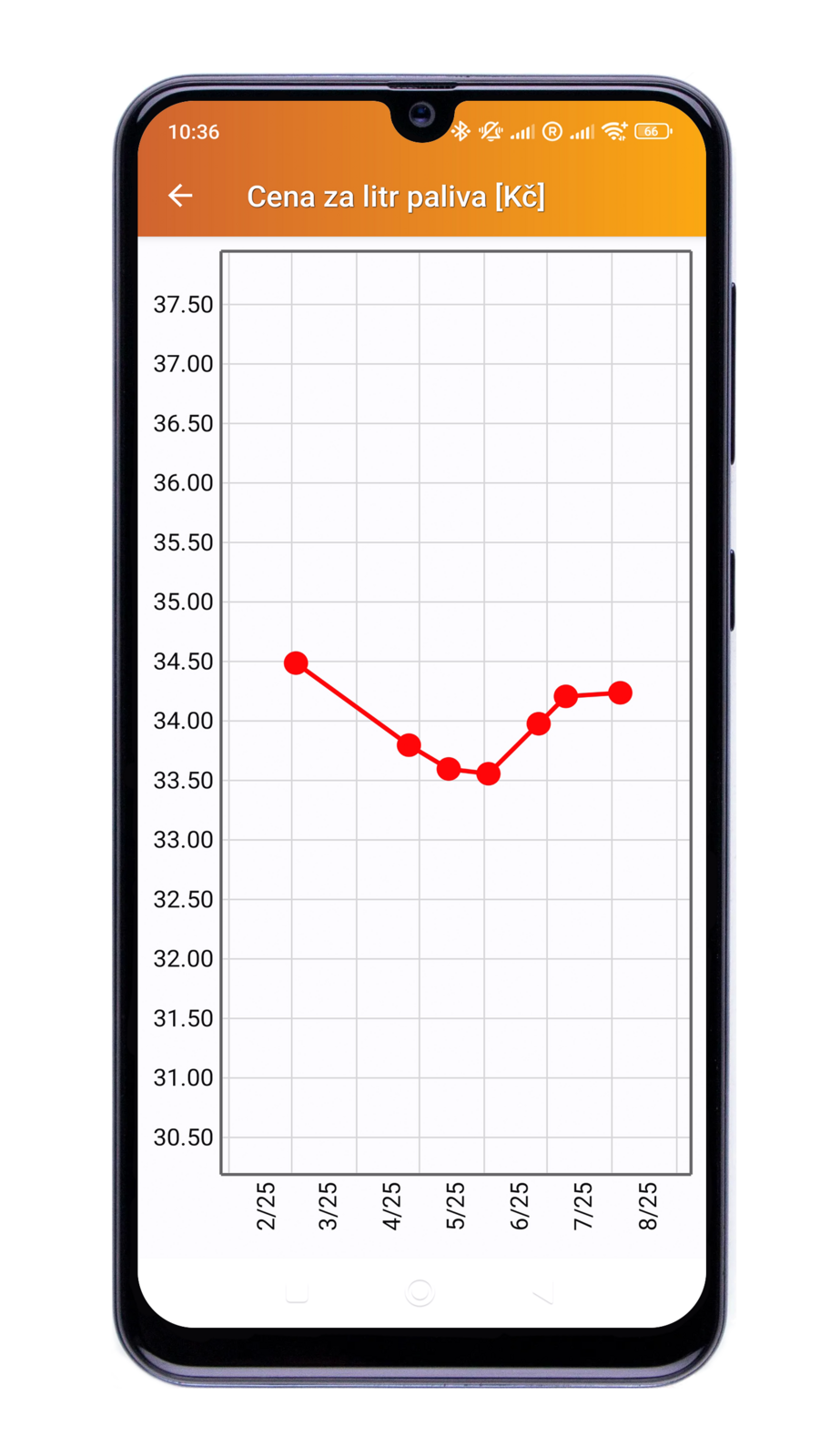Go back from the fuel price chart
The height and width of the screenshot is (1456, 840).
pos(180,196)
